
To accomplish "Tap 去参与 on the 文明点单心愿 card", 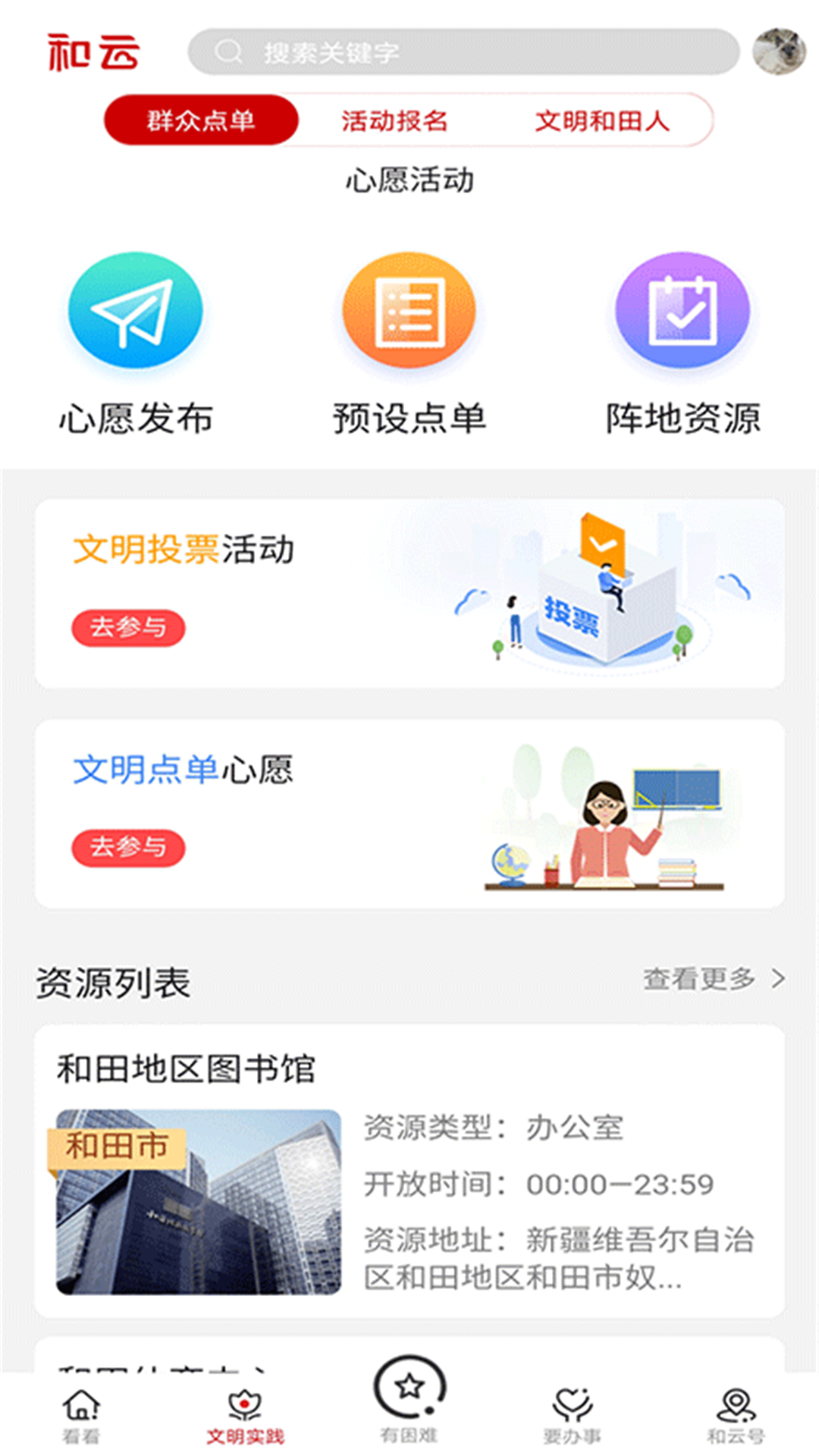I will point(128,847).
